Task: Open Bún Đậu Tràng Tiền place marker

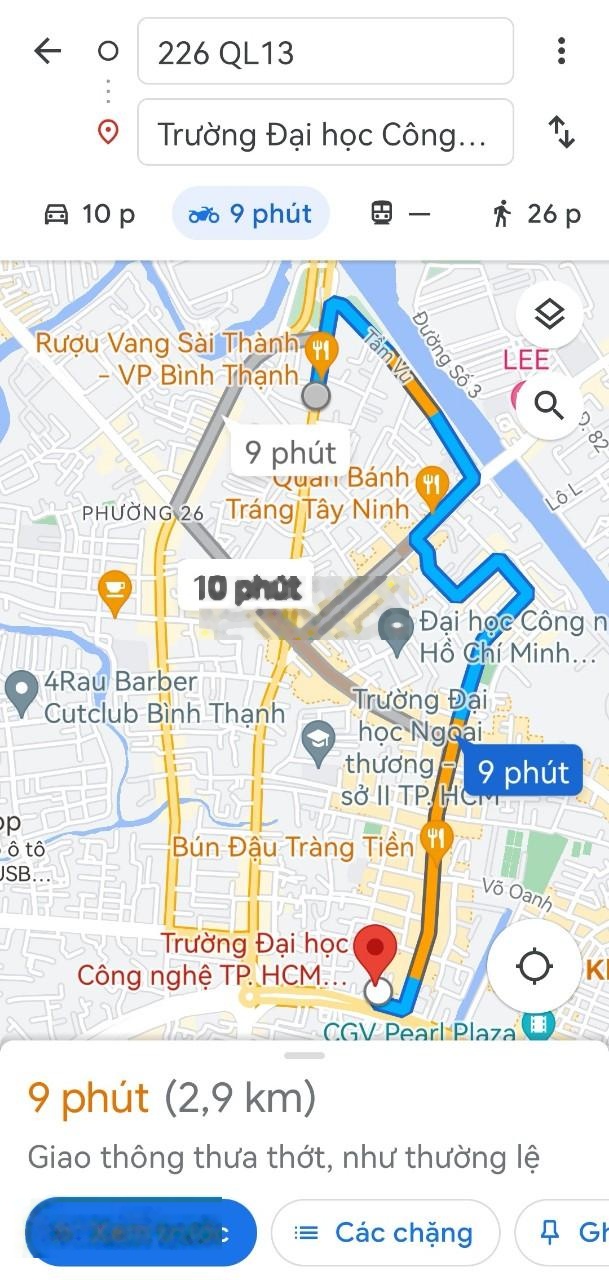Action: 435,838
